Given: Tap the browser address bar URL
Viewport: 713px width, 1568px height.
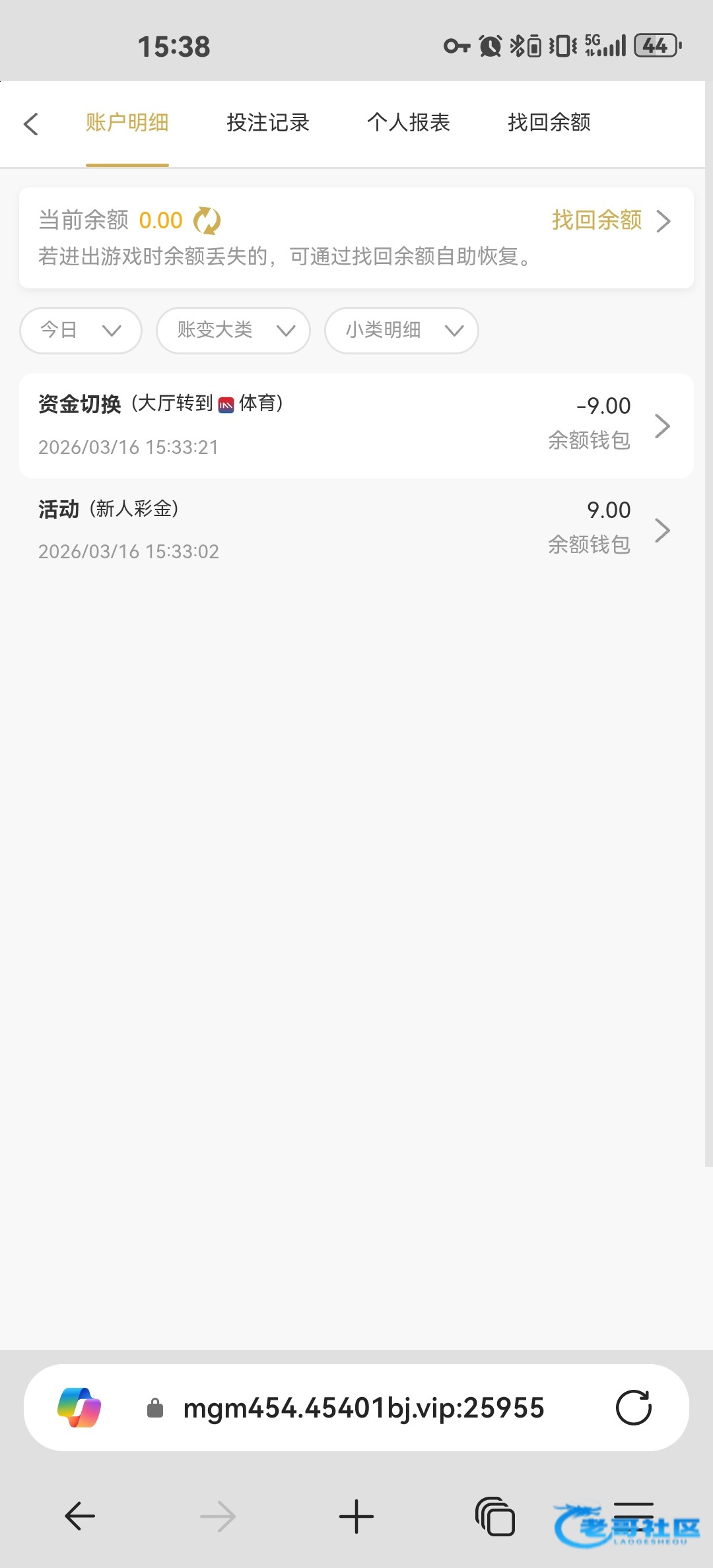Looking at the screenshot, I should point(363,1408).
